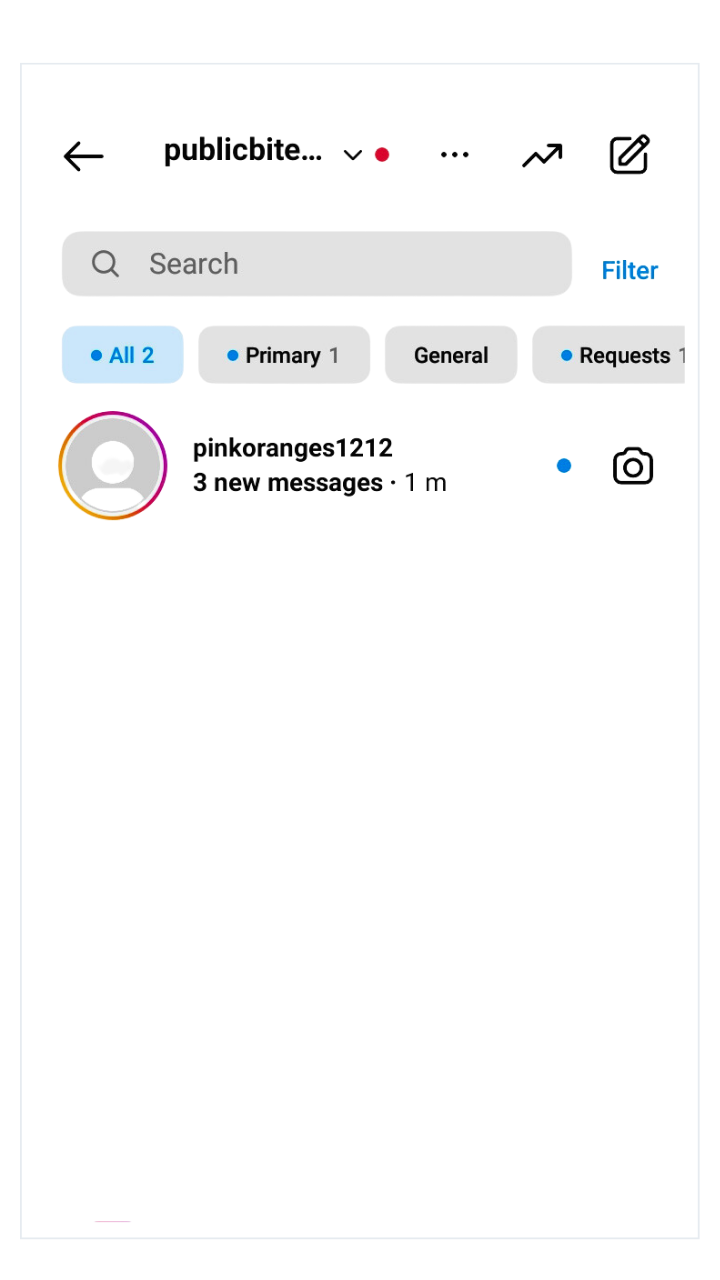Image resolution: width=720 pixels, height=1280 pixels.
Task: Open the three-dot options menu
Action: tap(455, 155)
